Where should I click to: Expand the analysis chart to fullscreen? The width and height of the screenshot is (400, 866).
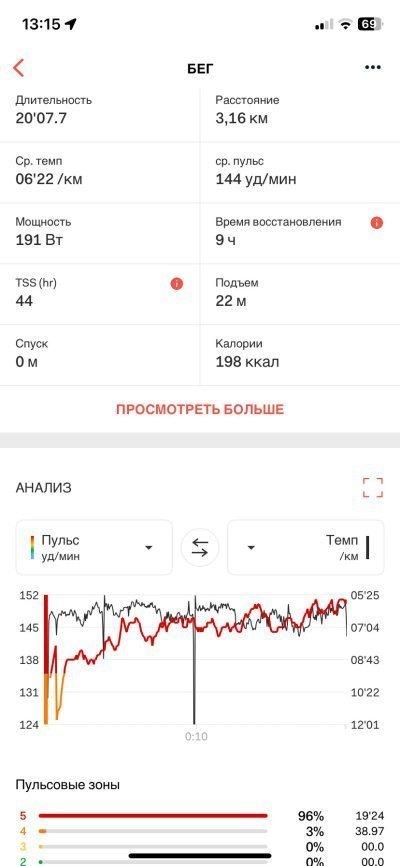pos(372,488)
